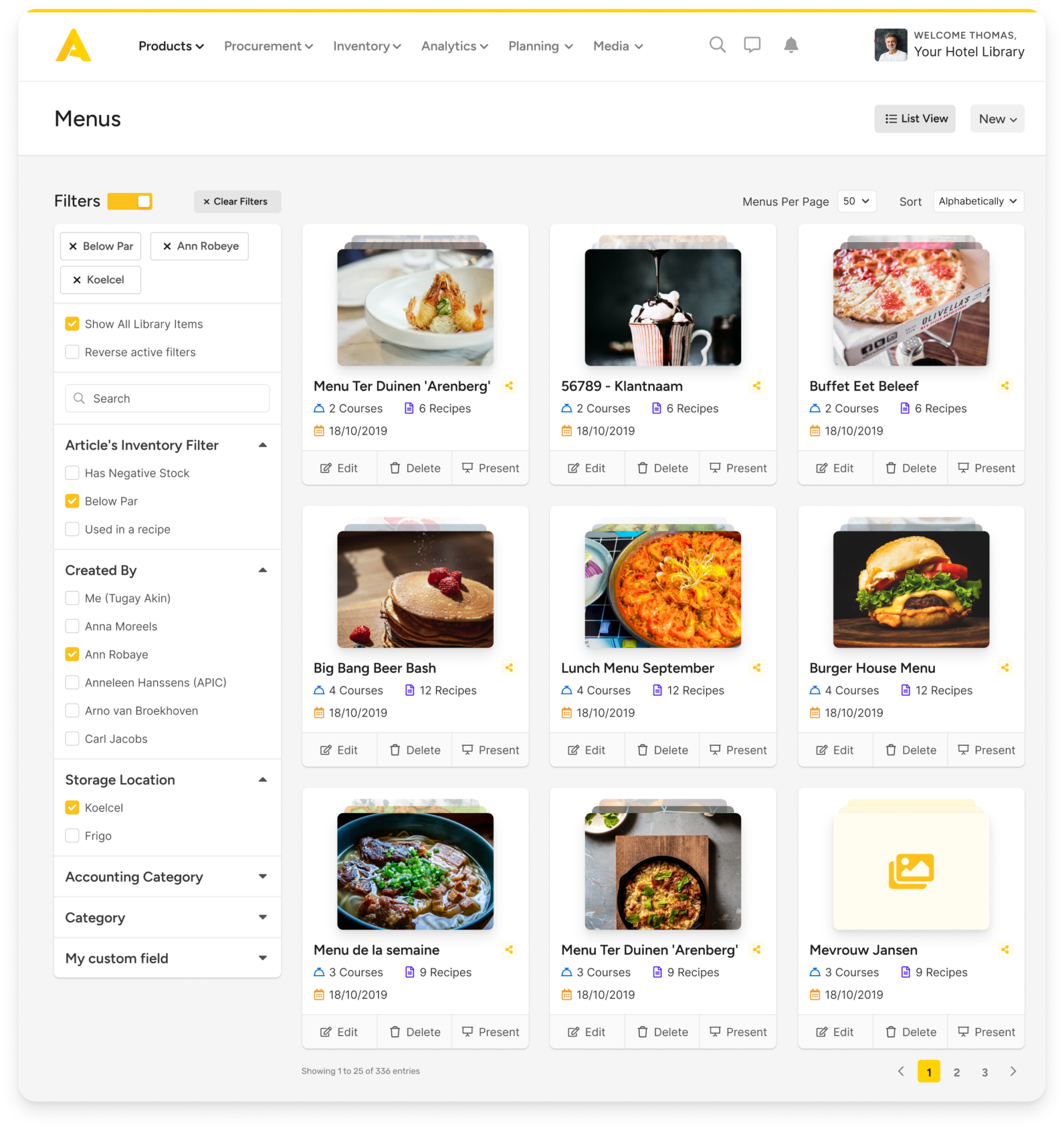Open the New dropdown button
1064x1129 pixels.
coord(997,119)
